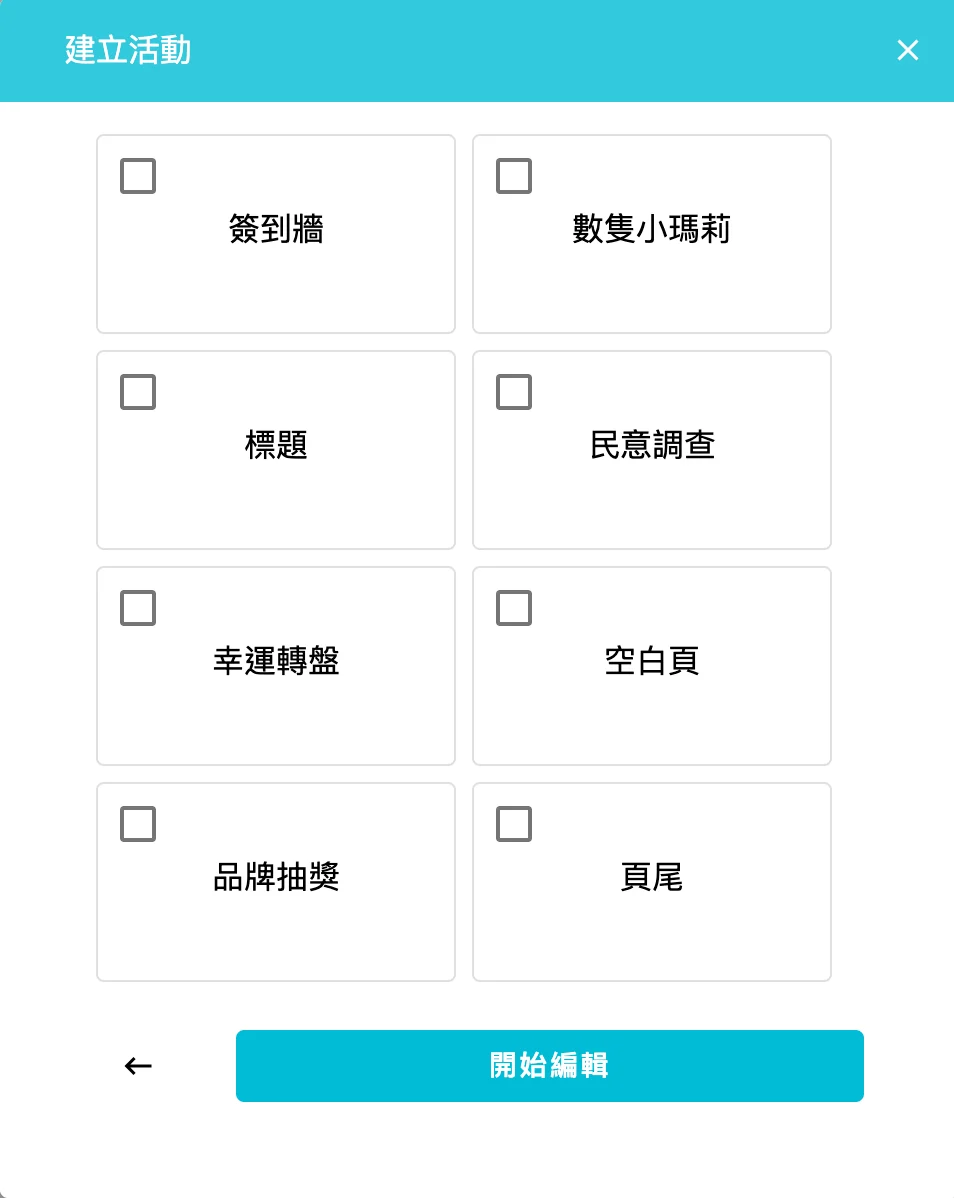The height and width of the screenshot is (1198, 954).
Task: Select the 數隻小瑪莉 checkbox
Action: pyautogui.click(x=514, y=176)
